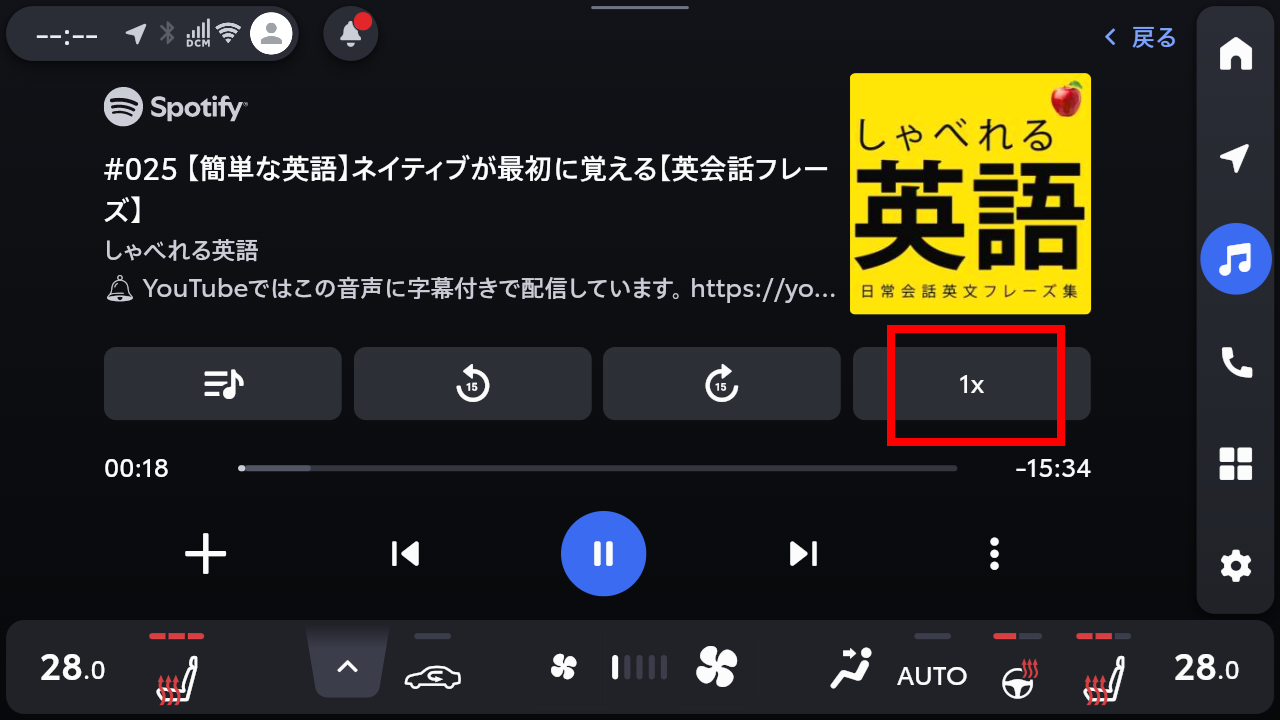Go back with 戻る
The width and height of the screenshot is (1280, 720).
(x=1141, y=38)
